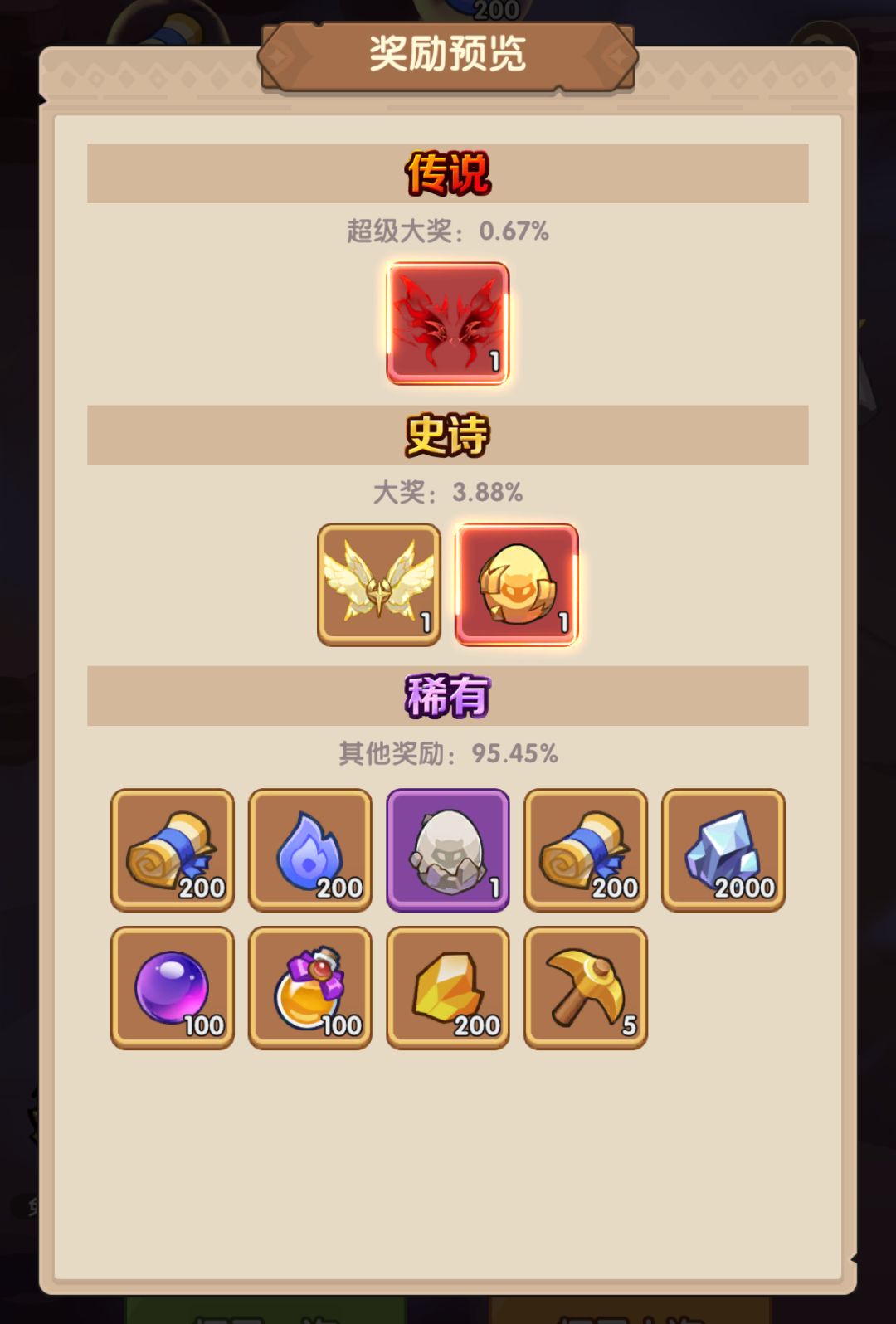Click the 奖励预览 title banner
The height and width of the screenshot is (1324, 896).
pyautogui.click(x=448, y=56)
